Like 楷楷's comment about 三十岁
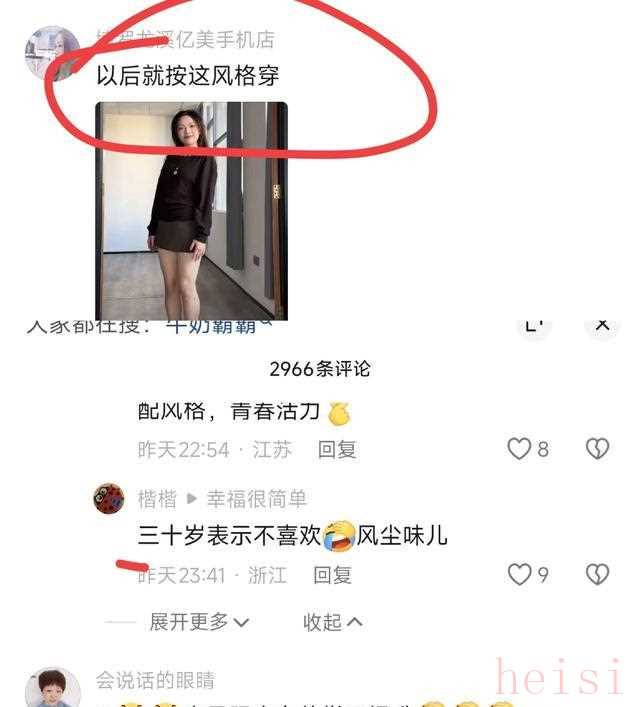This screenshot has height=707, width=640. click(519, 574)
